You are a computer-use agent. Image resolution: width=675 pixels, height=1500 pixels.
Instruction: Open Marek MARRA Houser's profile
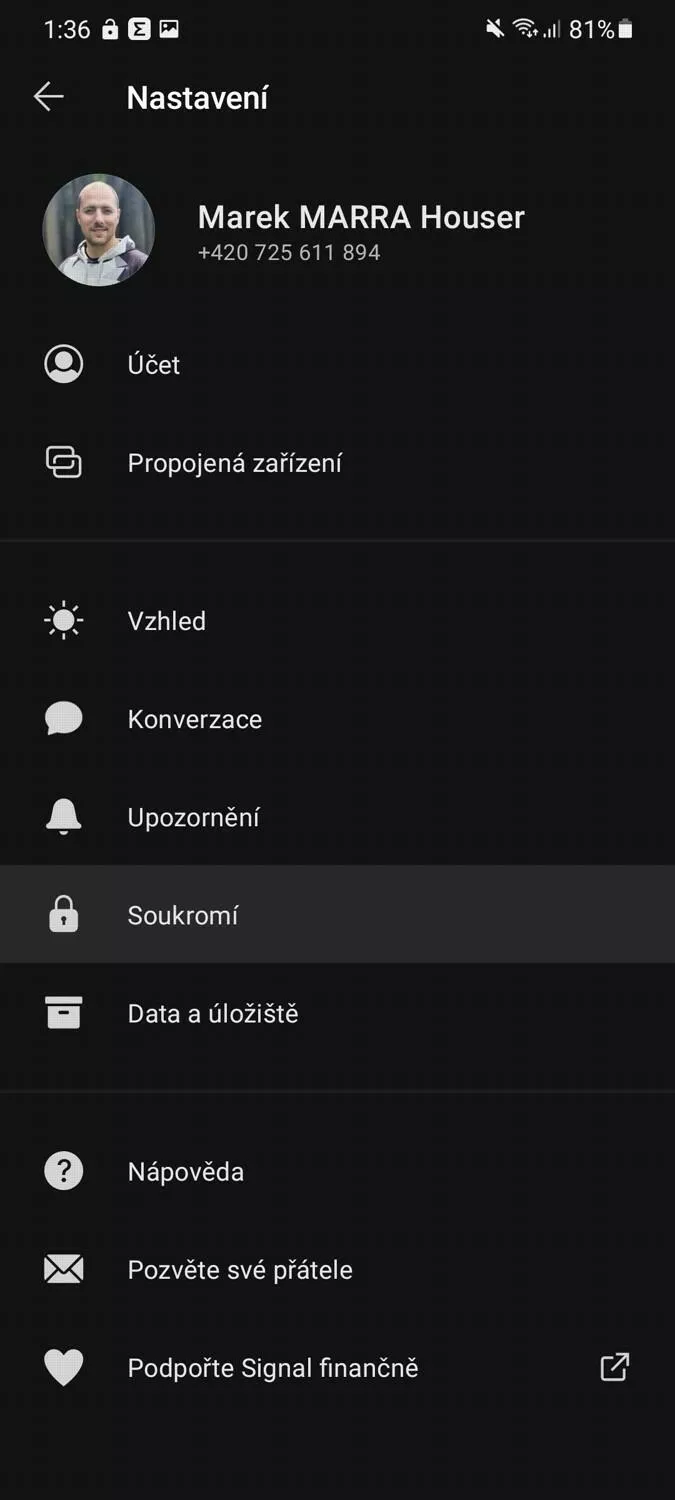337,231
